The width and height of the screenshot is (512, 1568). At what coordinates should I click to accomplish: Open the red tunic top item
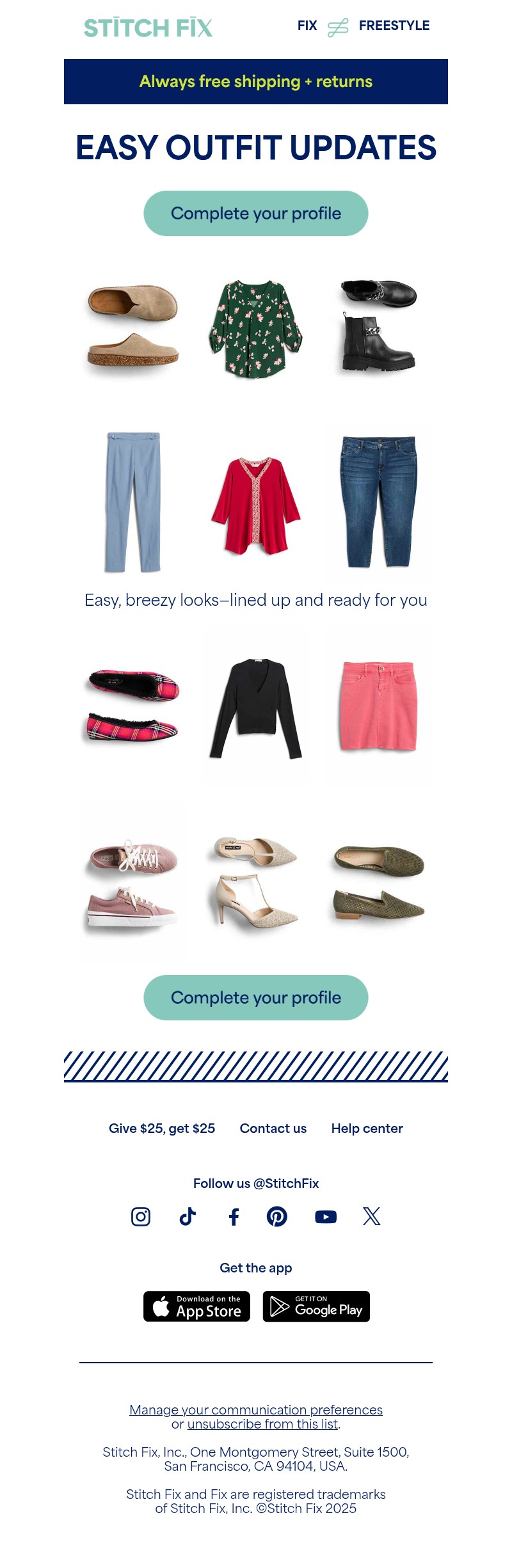coord(256,505)
